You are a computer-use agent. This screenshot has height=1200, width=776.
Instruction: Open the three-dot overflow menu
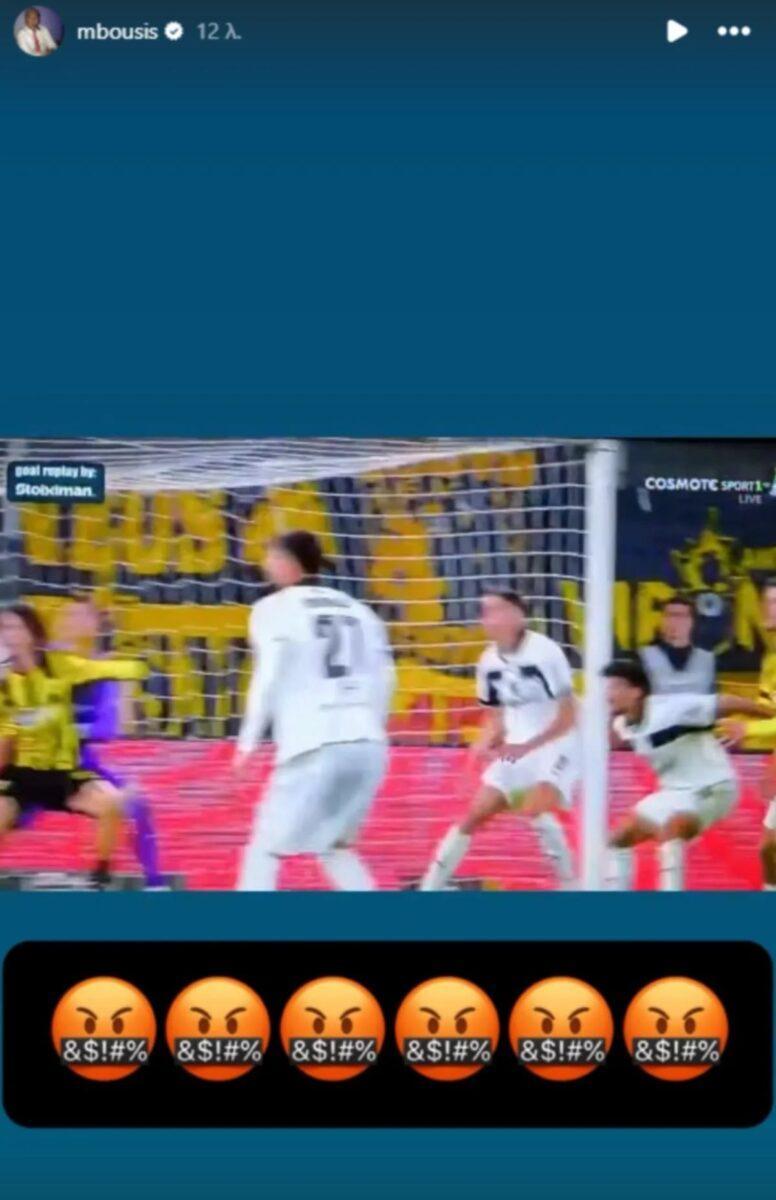[733, 31]
